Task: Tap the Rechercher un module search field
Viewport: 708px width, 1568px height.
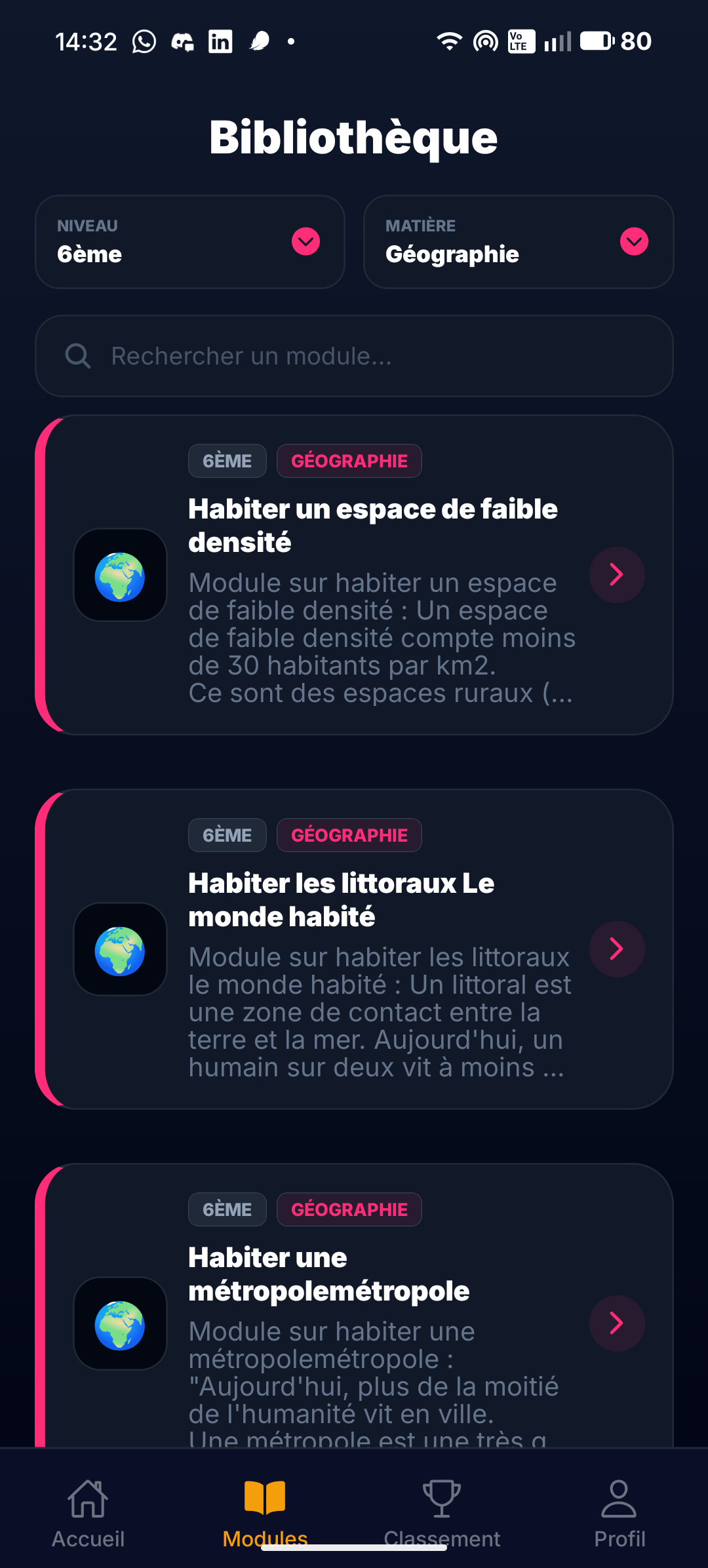Action: [x=354, y=356]
